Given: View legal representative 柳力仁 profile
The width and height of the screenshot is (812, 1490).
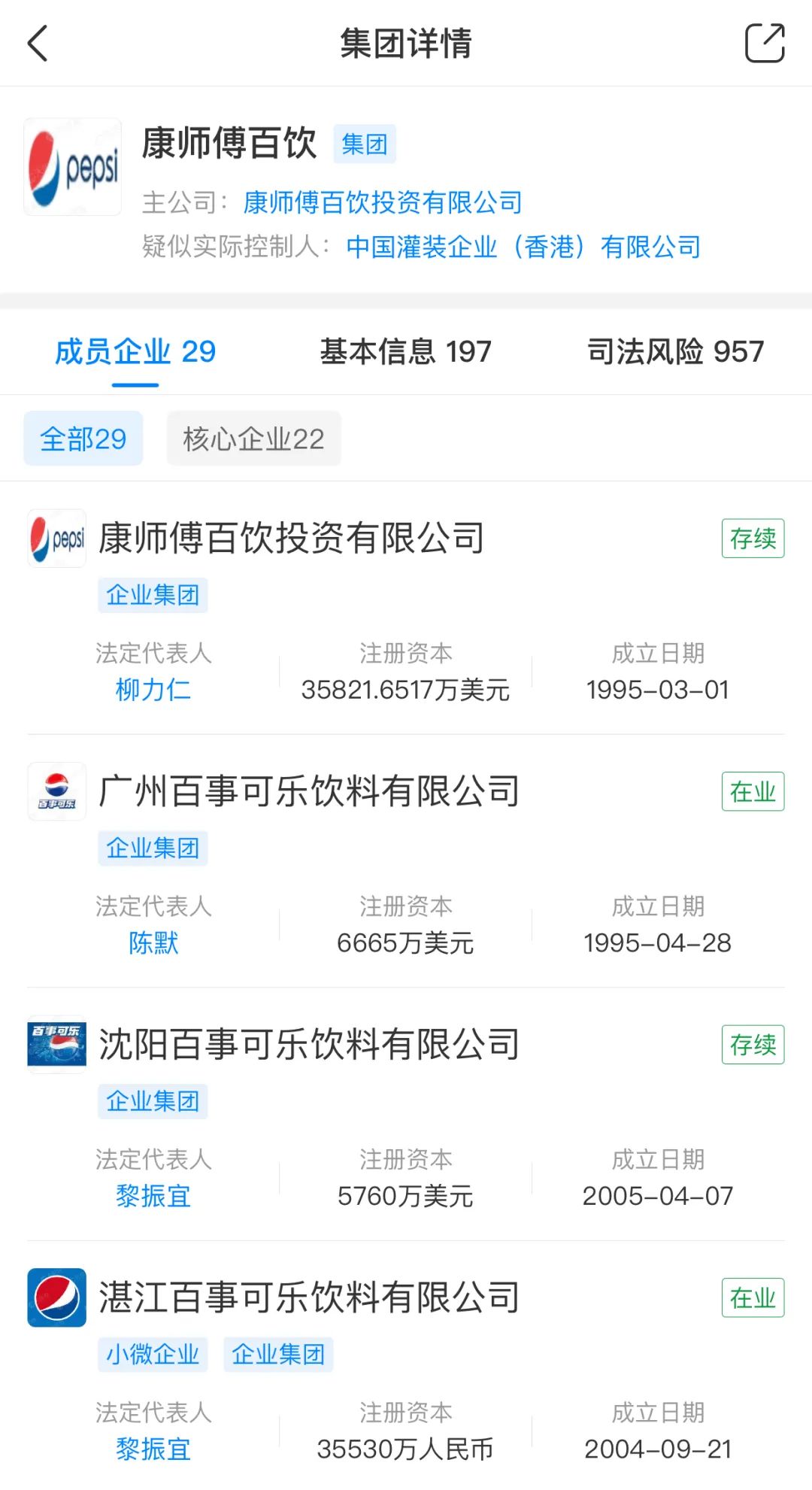Looking at the screenshot, I should [153, 690].
